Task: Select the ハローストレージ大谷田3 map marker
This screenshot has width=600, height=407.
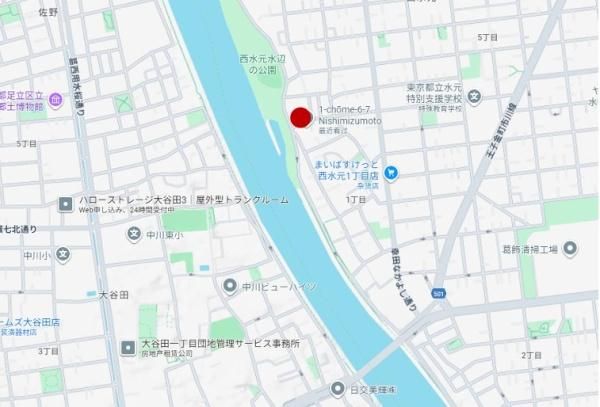Action: point(66,203)
